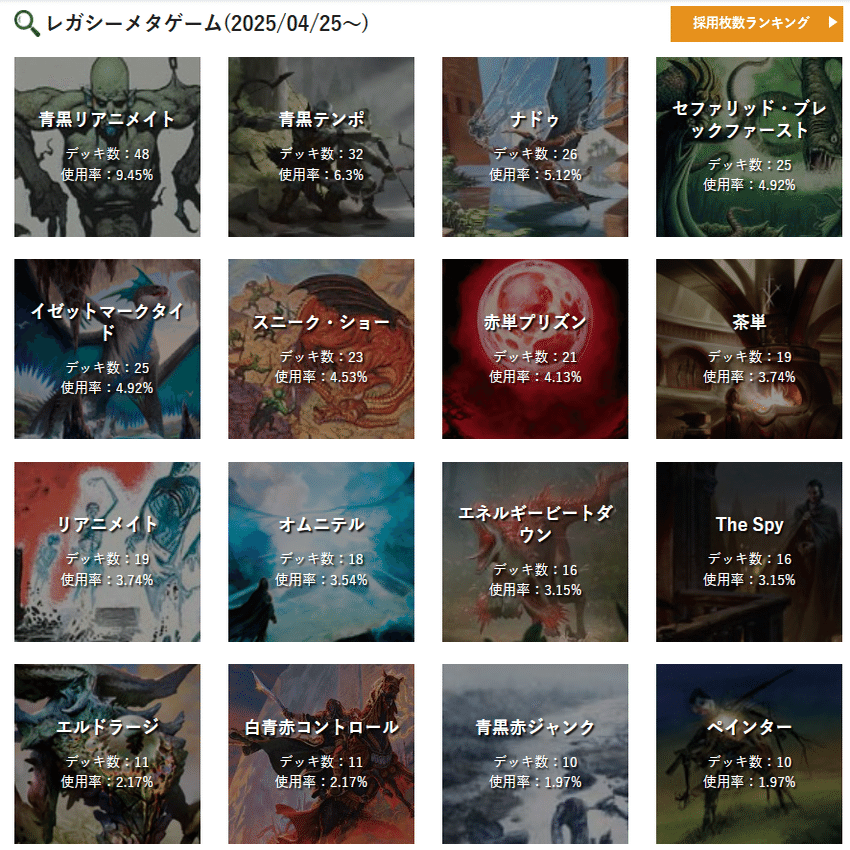View the リアニメイト deck tile

click(x=107, y=551)
